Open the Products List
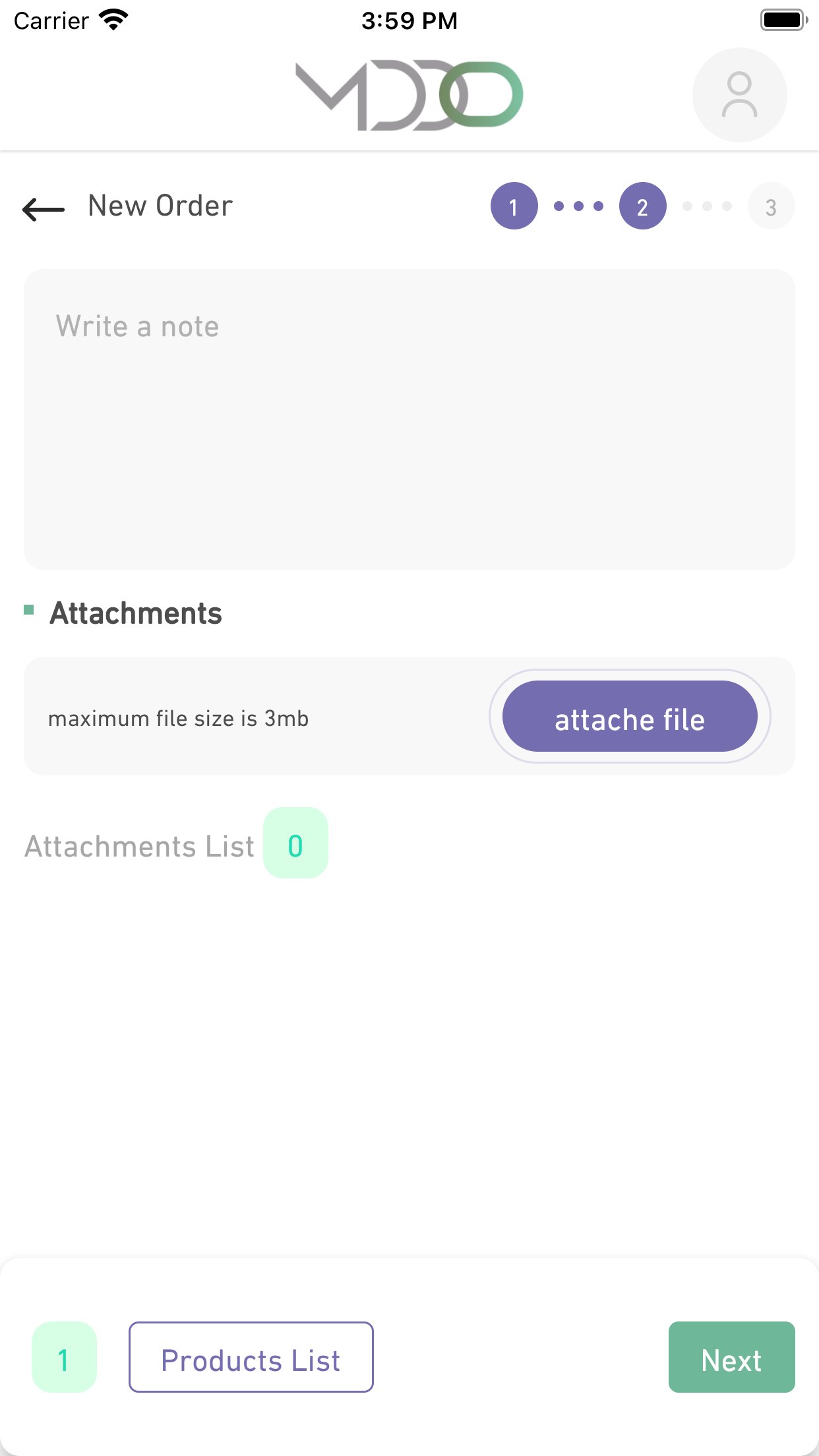 coord(251,1358)
